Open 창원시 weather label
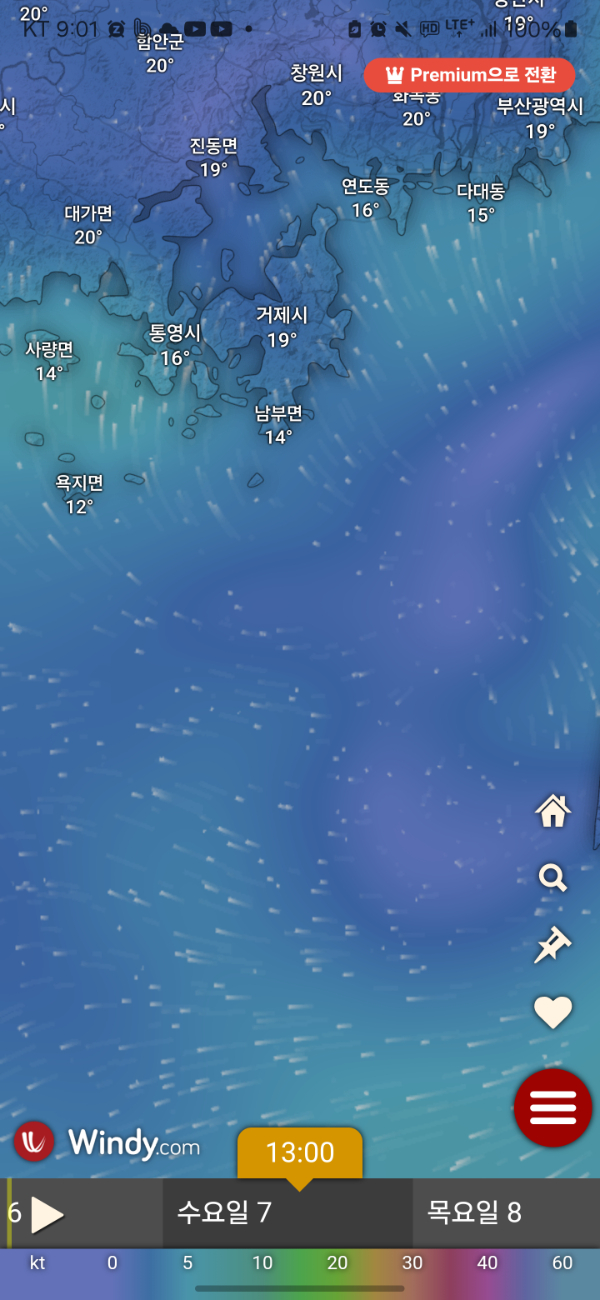Image resolution: width=600 pixels, height=1300 pixels. (316, 85)
